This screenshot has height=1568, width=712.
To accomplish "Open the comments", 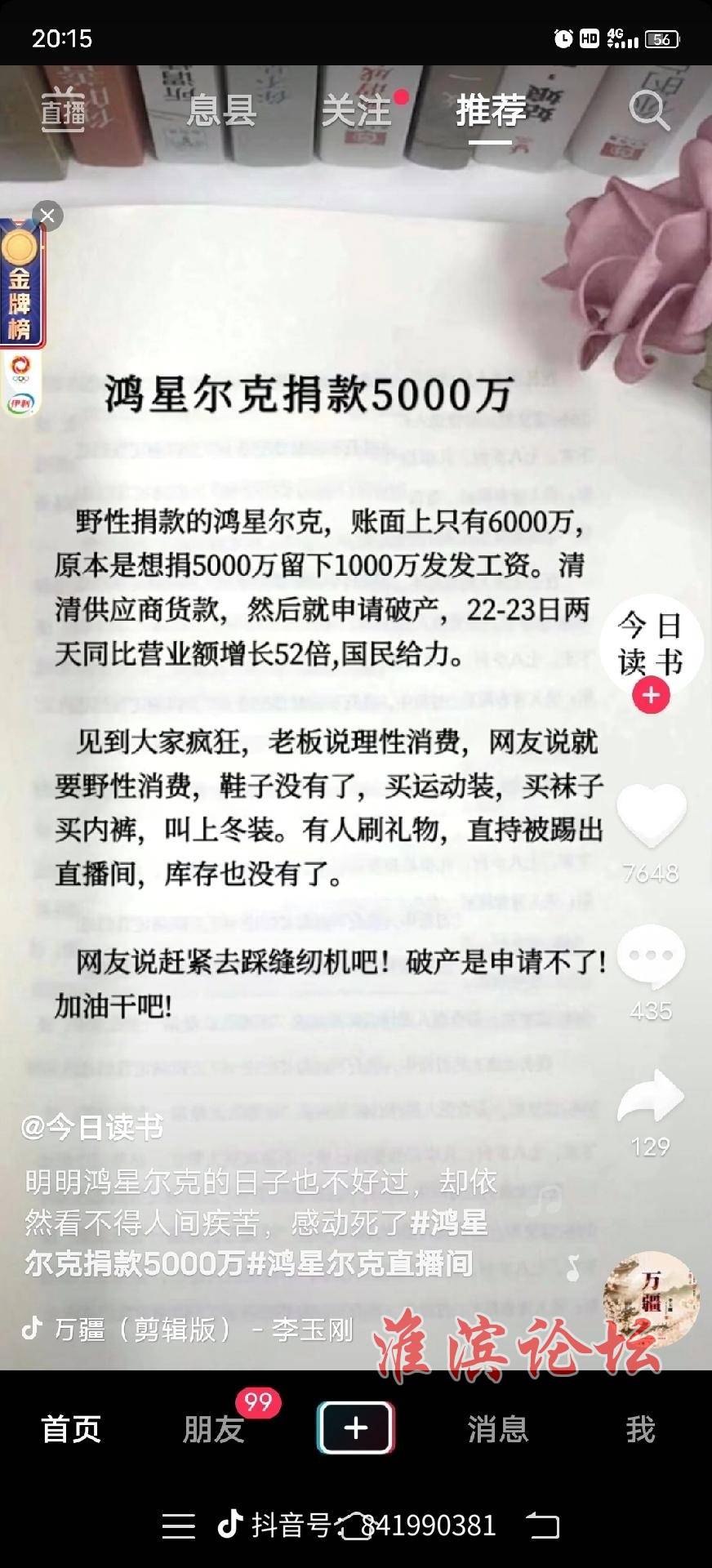I will pos(650,955).
